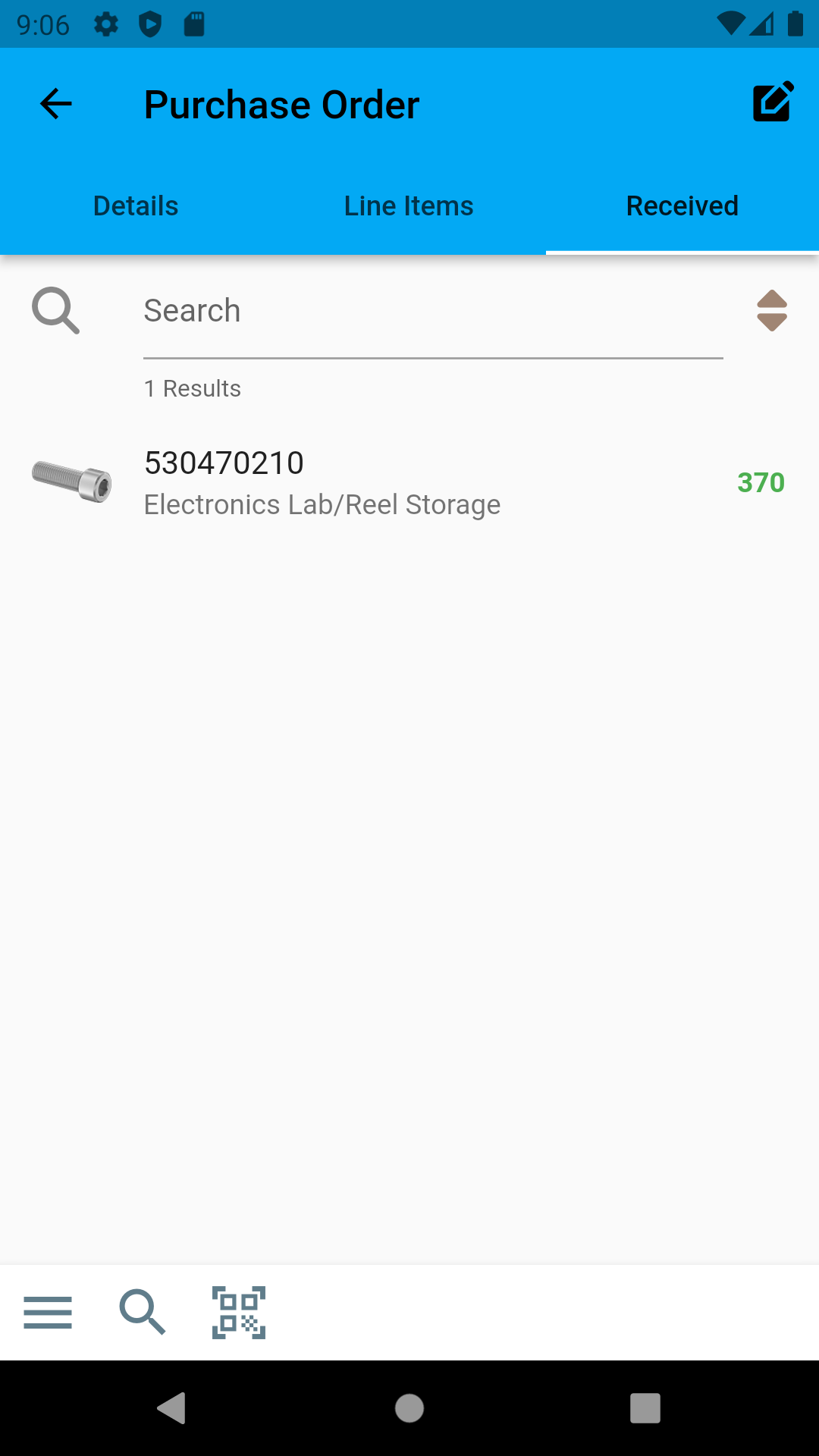Switch to the Line Items tab
819x1456 pixels.
coord(409,206)
